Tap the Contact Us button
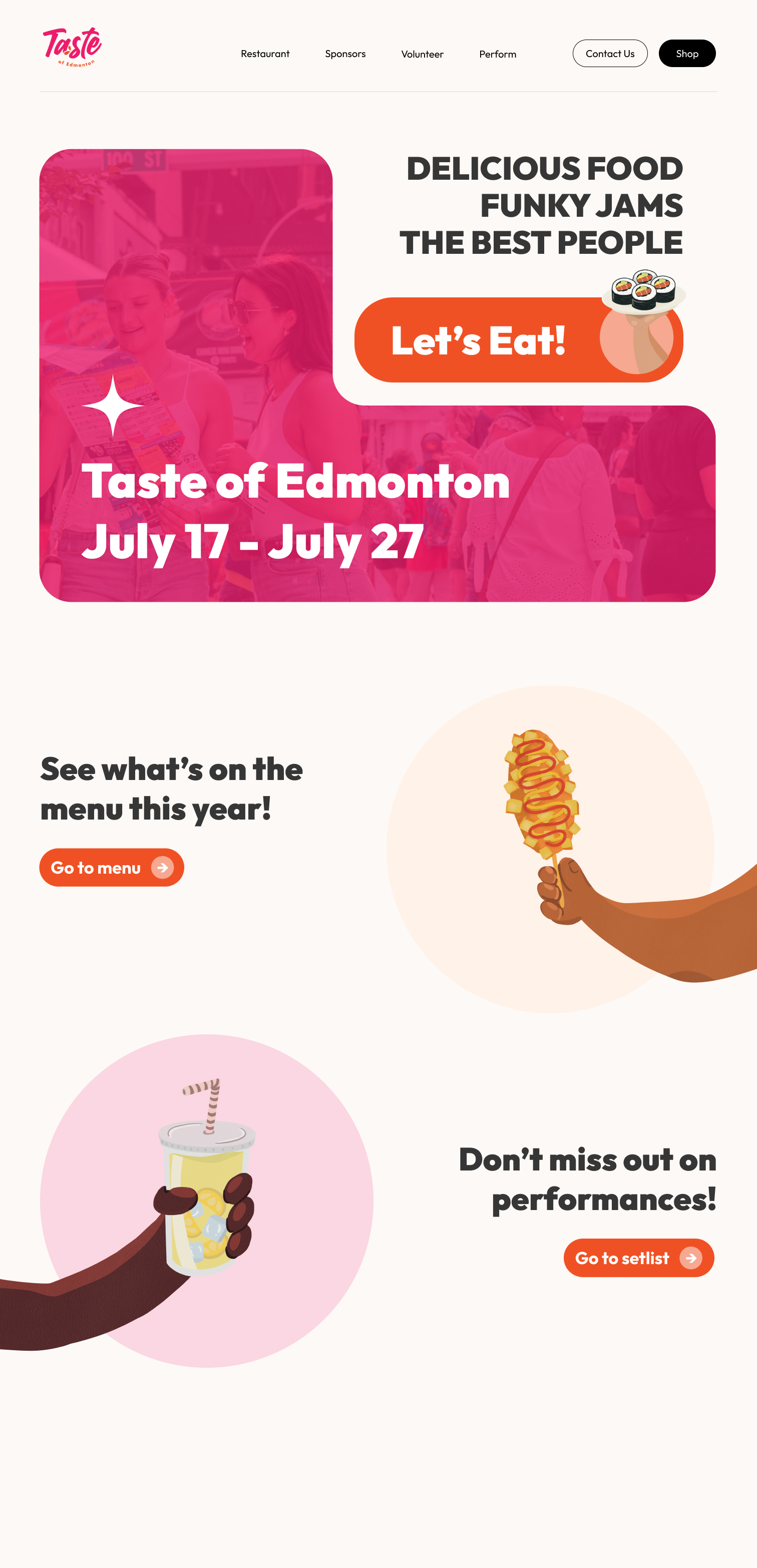757x1568 pixels. click(610, 54)
